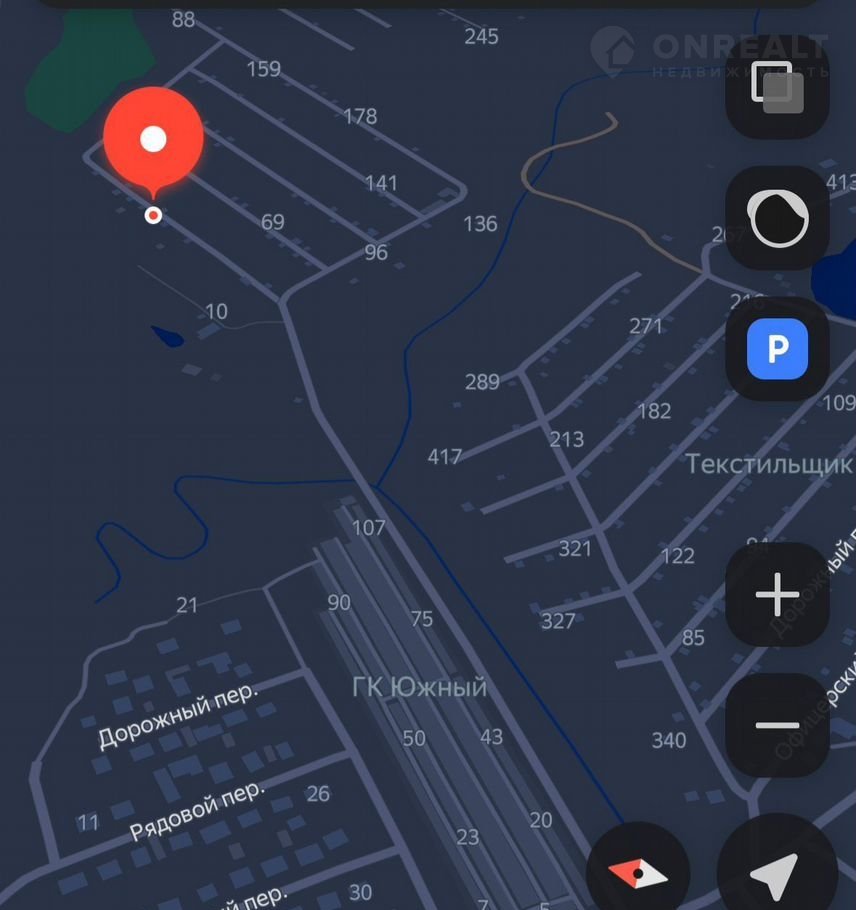Launch the Alice voice assistant

[777, 219]
